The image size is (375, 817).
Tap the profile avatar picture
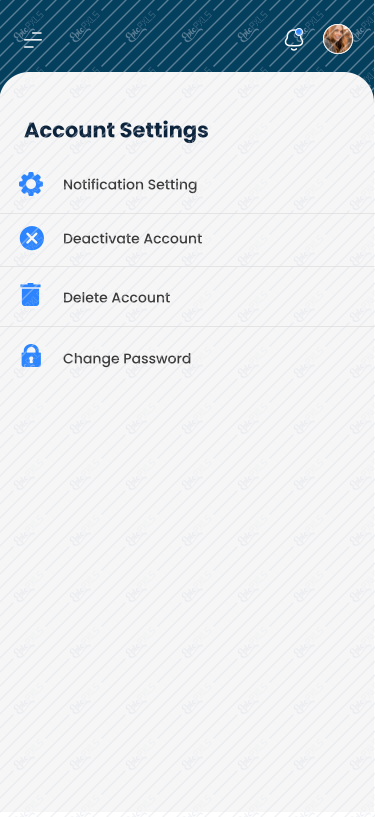(338, 39)
